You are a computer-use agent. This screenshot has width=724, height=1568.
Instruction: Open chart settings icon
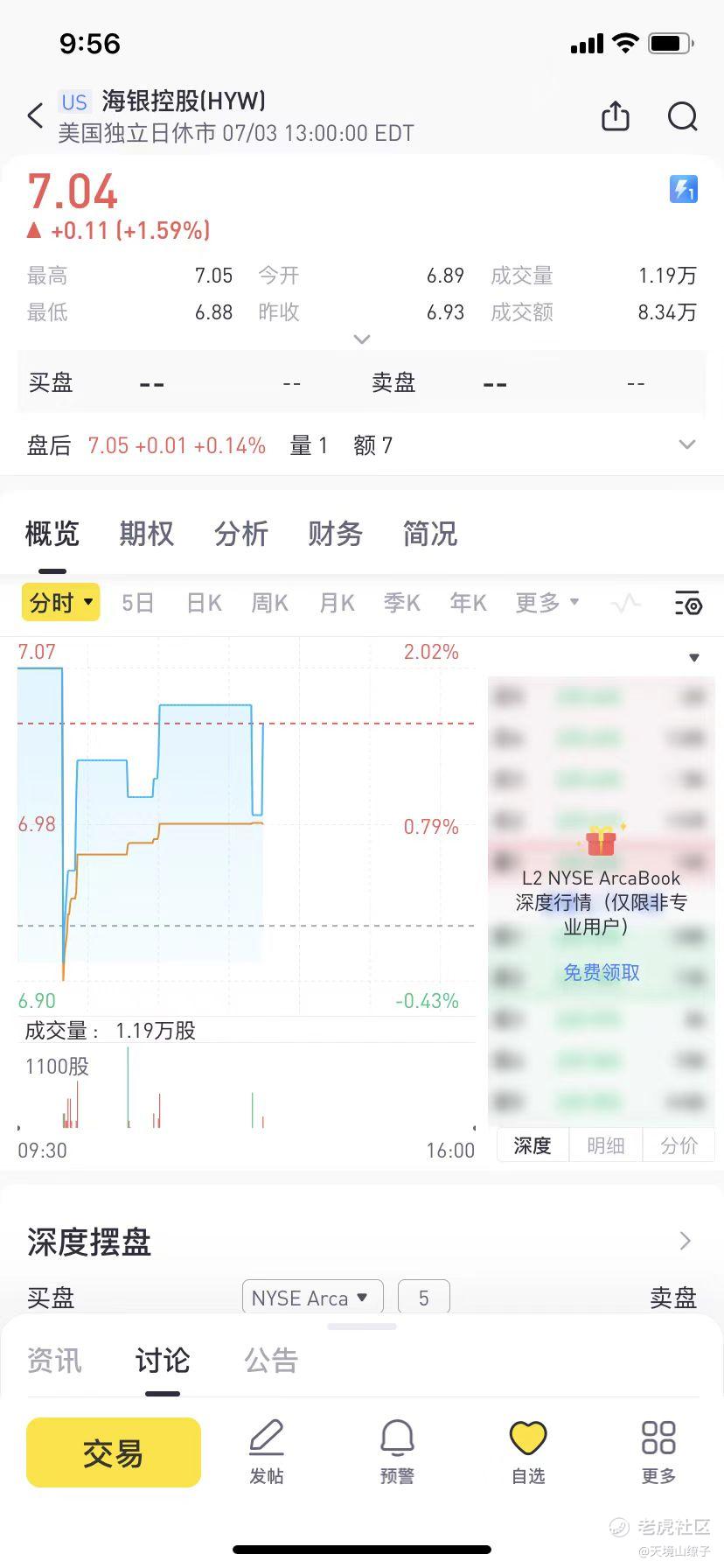[x=688, y=603]
